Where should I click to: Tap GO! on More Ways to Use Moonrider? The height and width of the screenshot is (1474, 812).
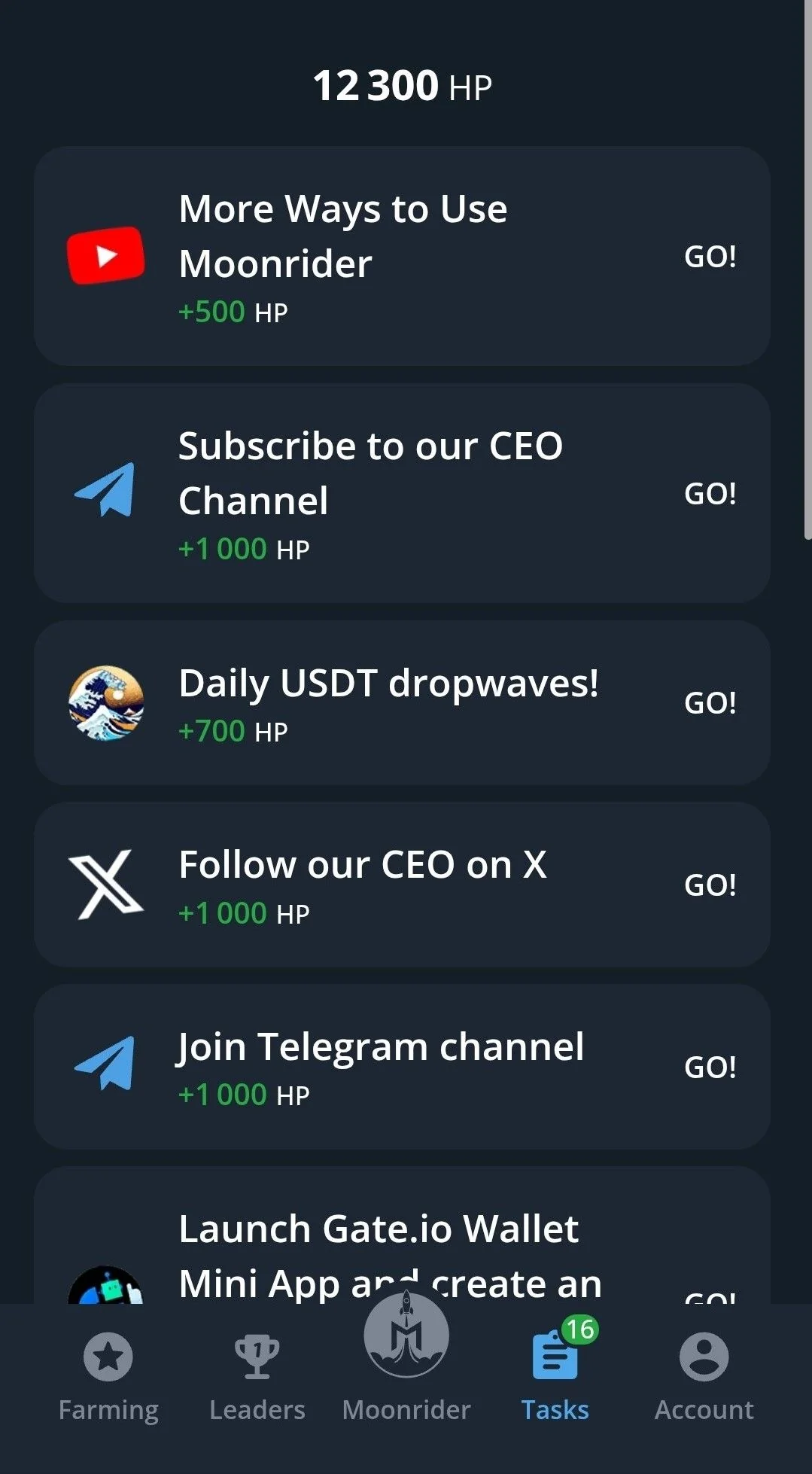coord(710,257)
